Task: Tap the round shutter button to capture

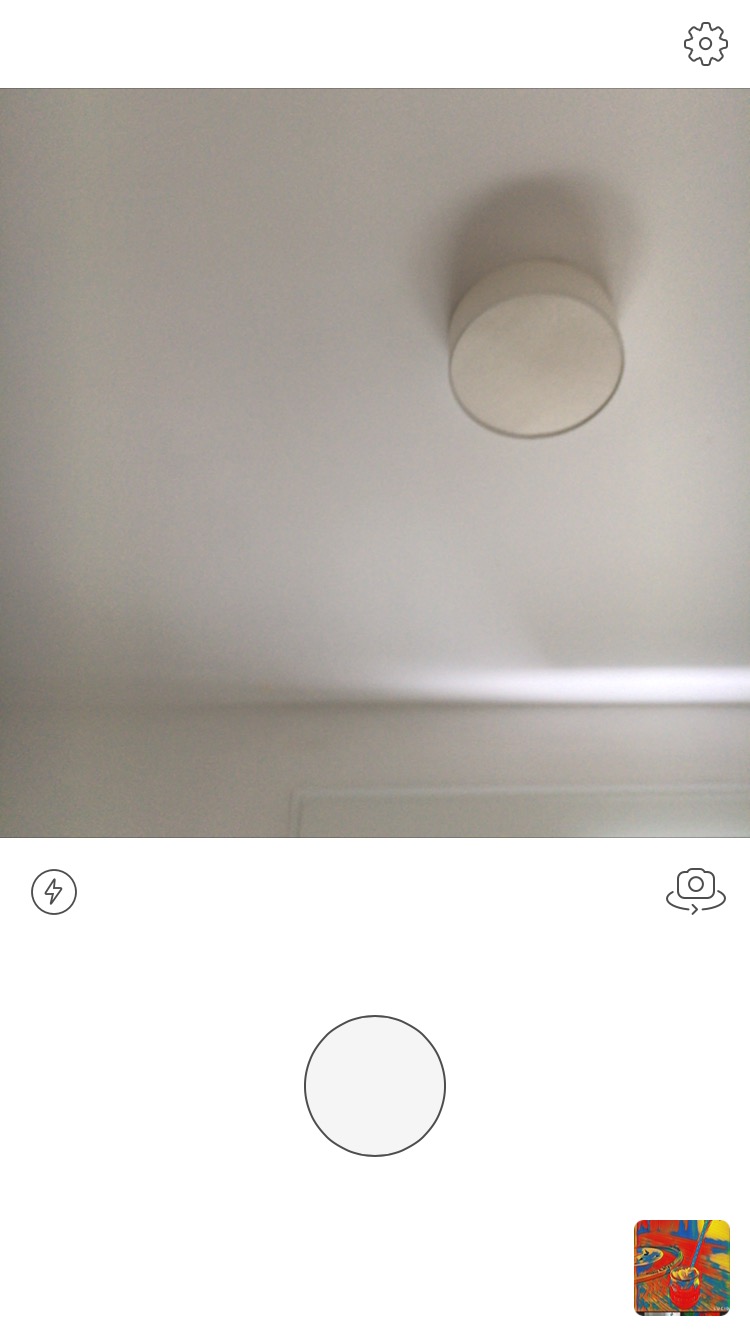Action: [375, 1086]
